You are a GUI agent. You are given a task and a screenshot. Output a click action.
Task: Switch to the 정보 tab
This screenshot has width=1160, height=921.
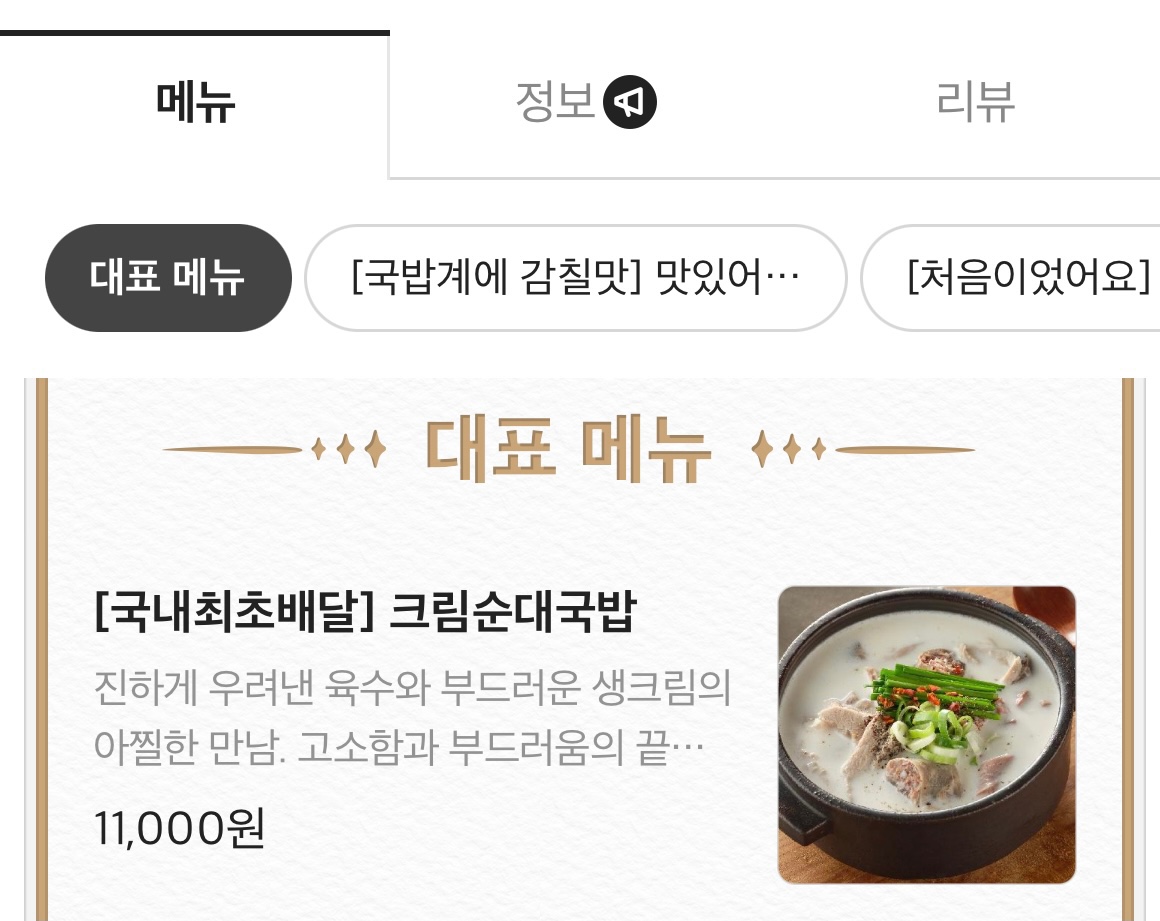click(584, 103)
